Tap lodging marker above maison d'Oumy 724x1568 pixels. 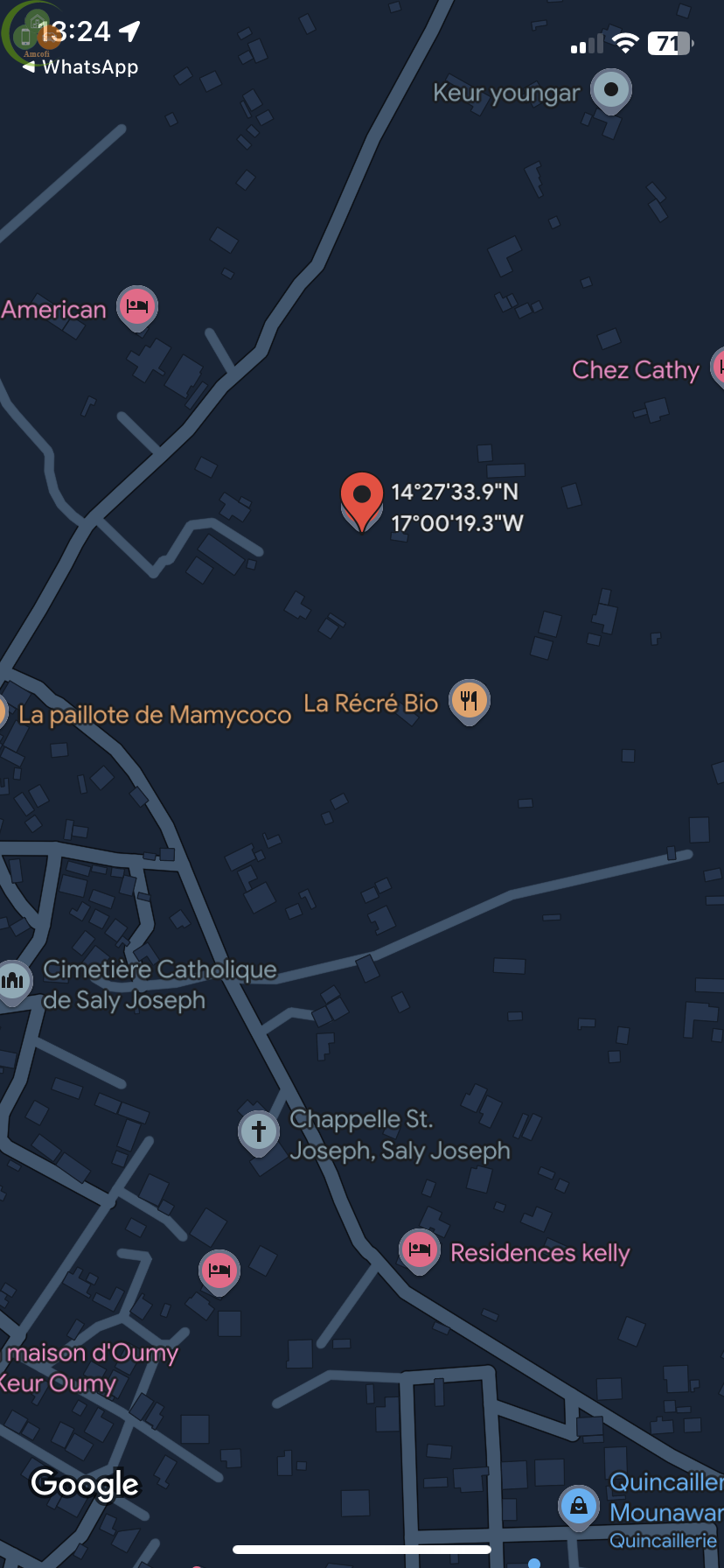coord(219,1269)
